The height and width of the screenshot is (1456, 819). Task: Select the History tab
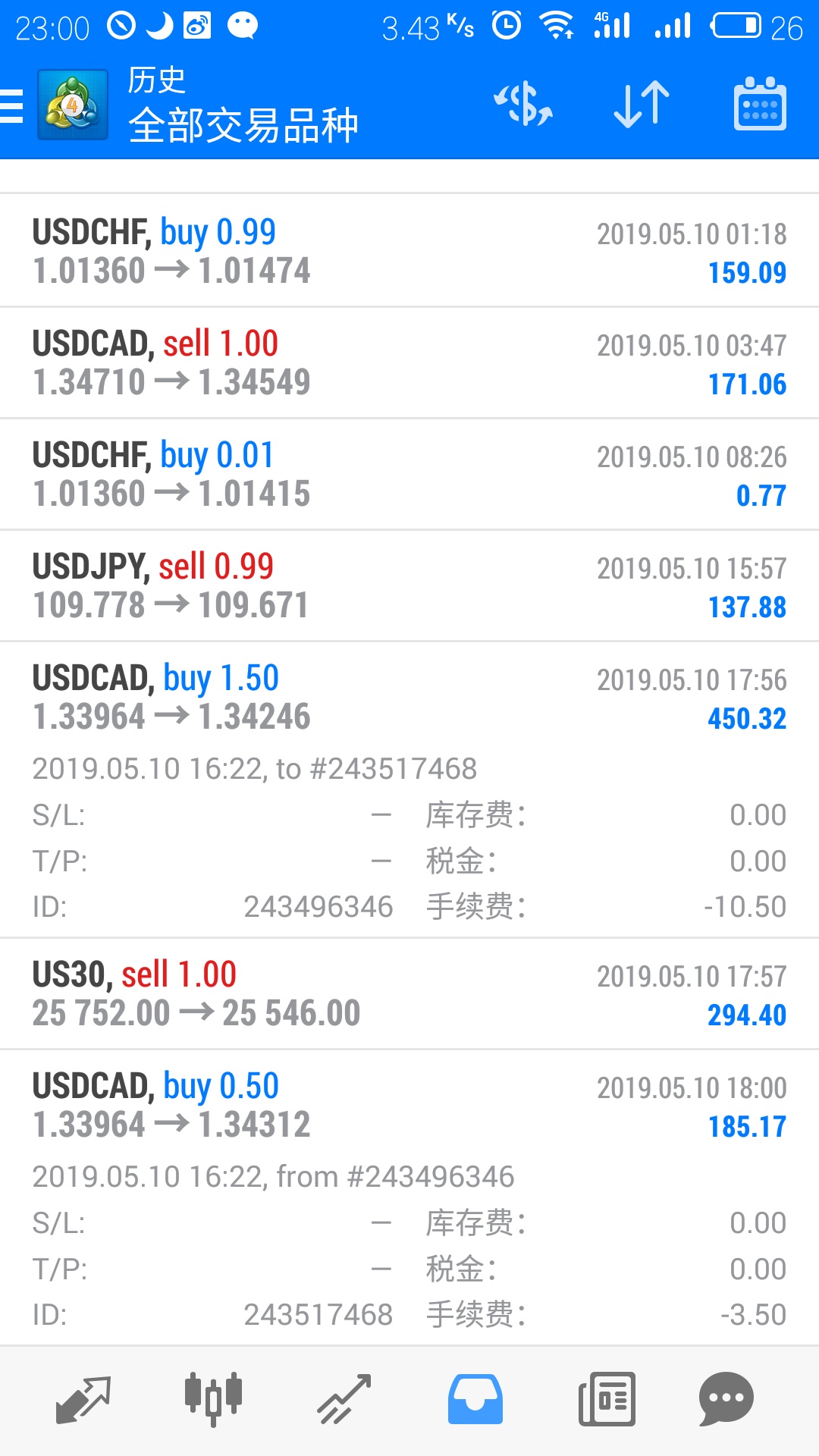(x=475, y=1400)
